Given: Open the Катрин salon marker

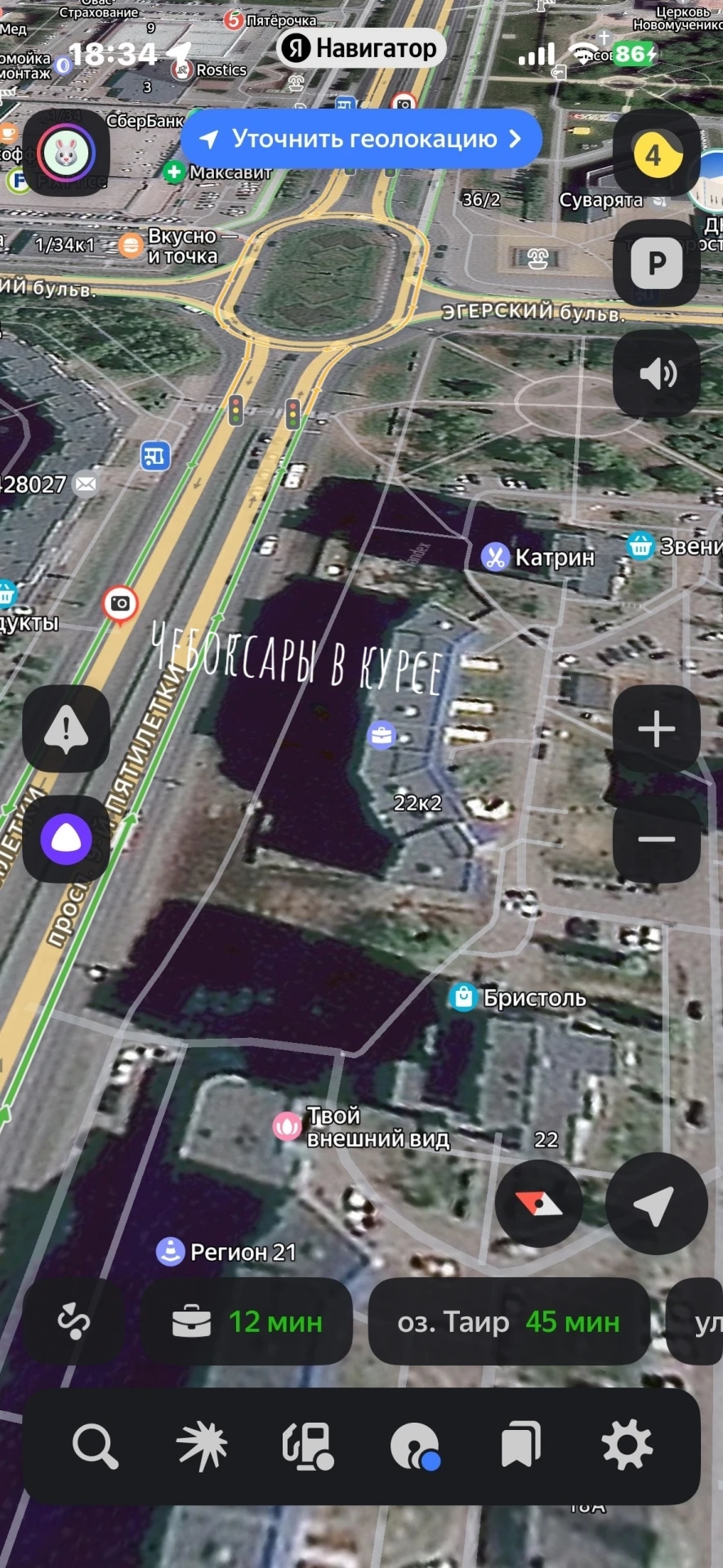Looking at the screenshot, I should pos(538,557).
